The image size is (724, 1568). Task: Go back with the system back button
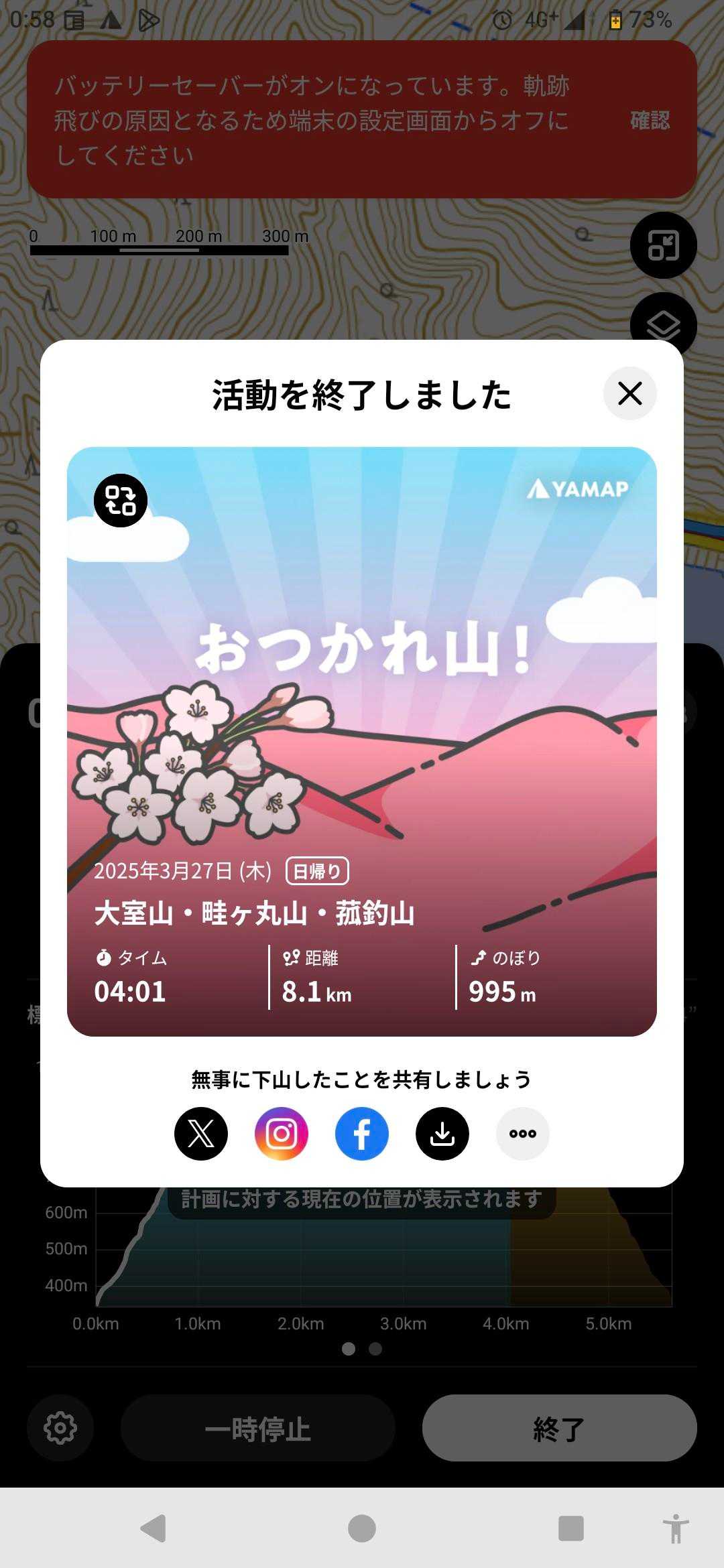coord(154,1528)
